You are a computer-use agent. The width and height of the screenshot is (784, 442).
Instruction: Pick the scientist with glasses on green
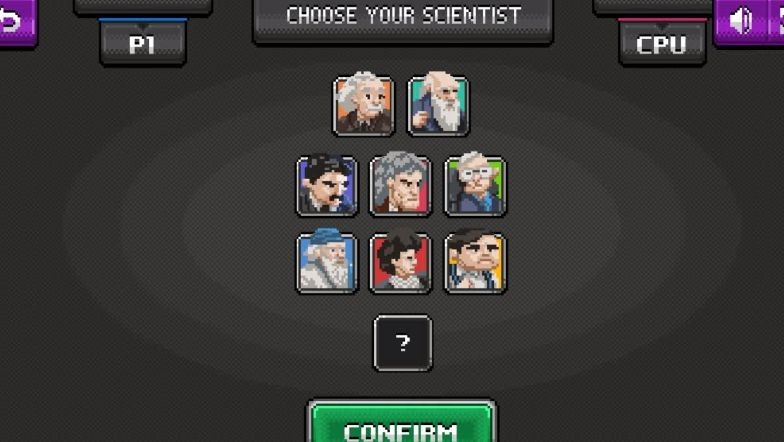475,186
